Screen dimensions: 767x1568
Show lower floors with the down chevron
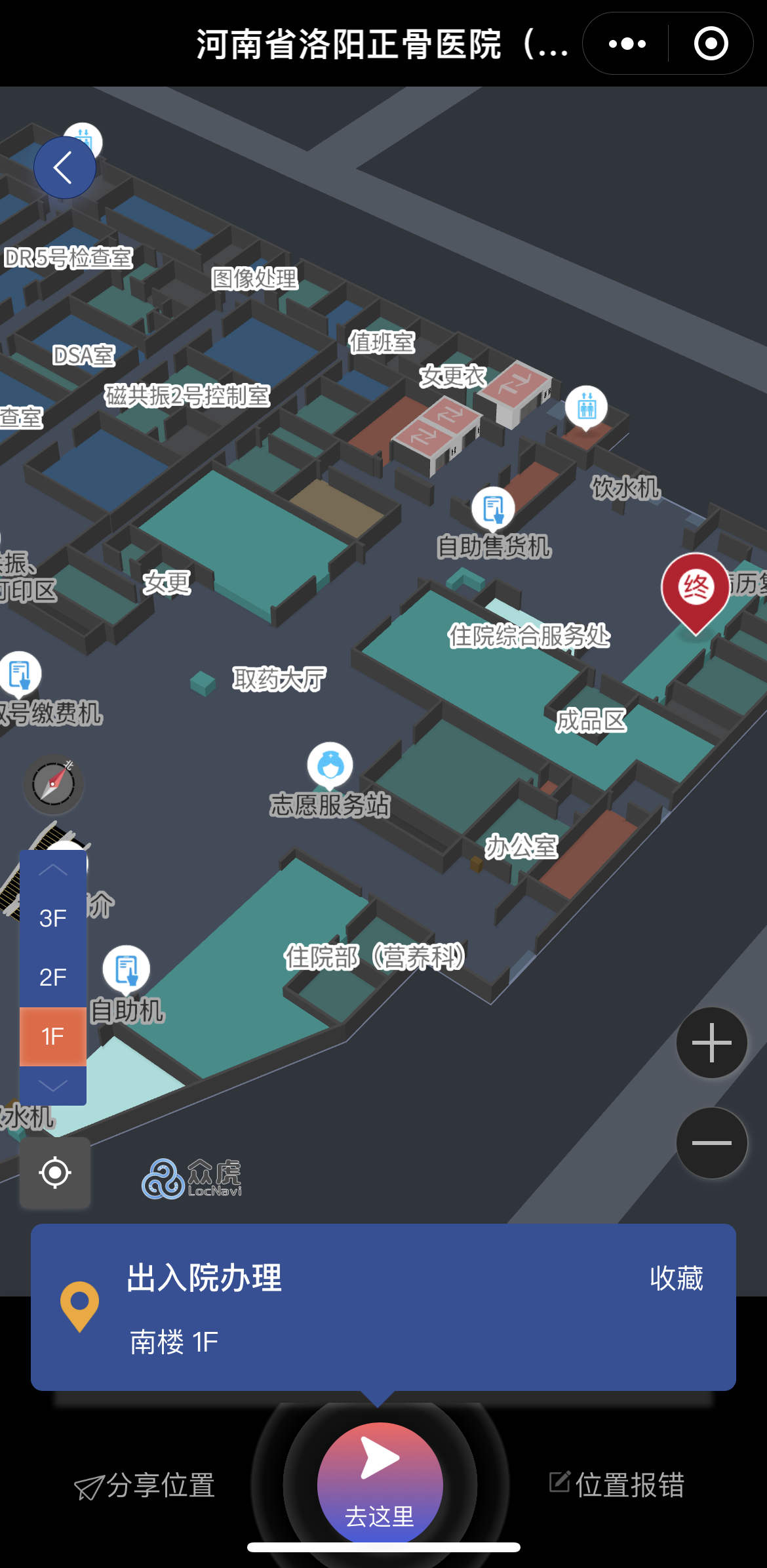click(53, 1085)
